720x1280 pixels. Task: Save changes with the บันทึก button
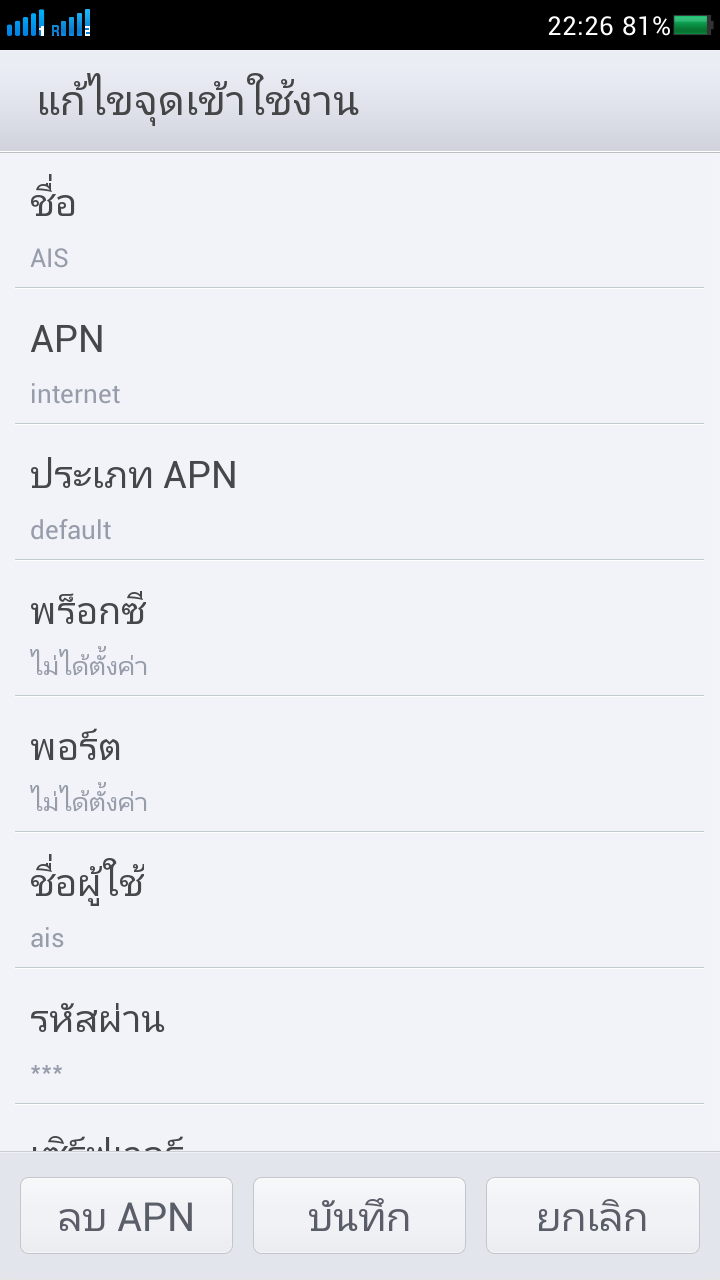359,1216
